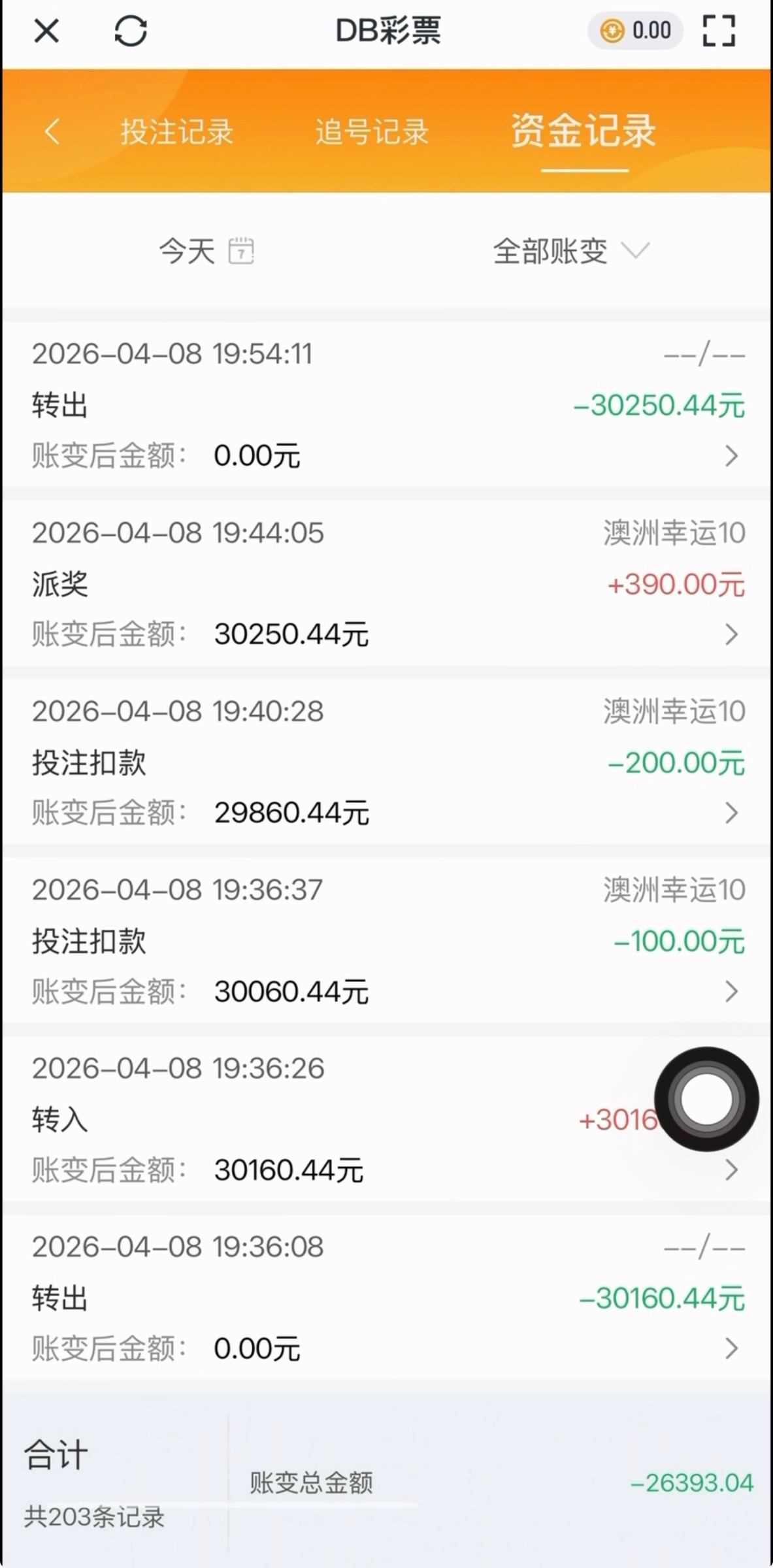Image resolution: width=773 pixels, height=1568 pixels.
Task: Tap the coin symbol inside the balance pill
Action: 612,30
